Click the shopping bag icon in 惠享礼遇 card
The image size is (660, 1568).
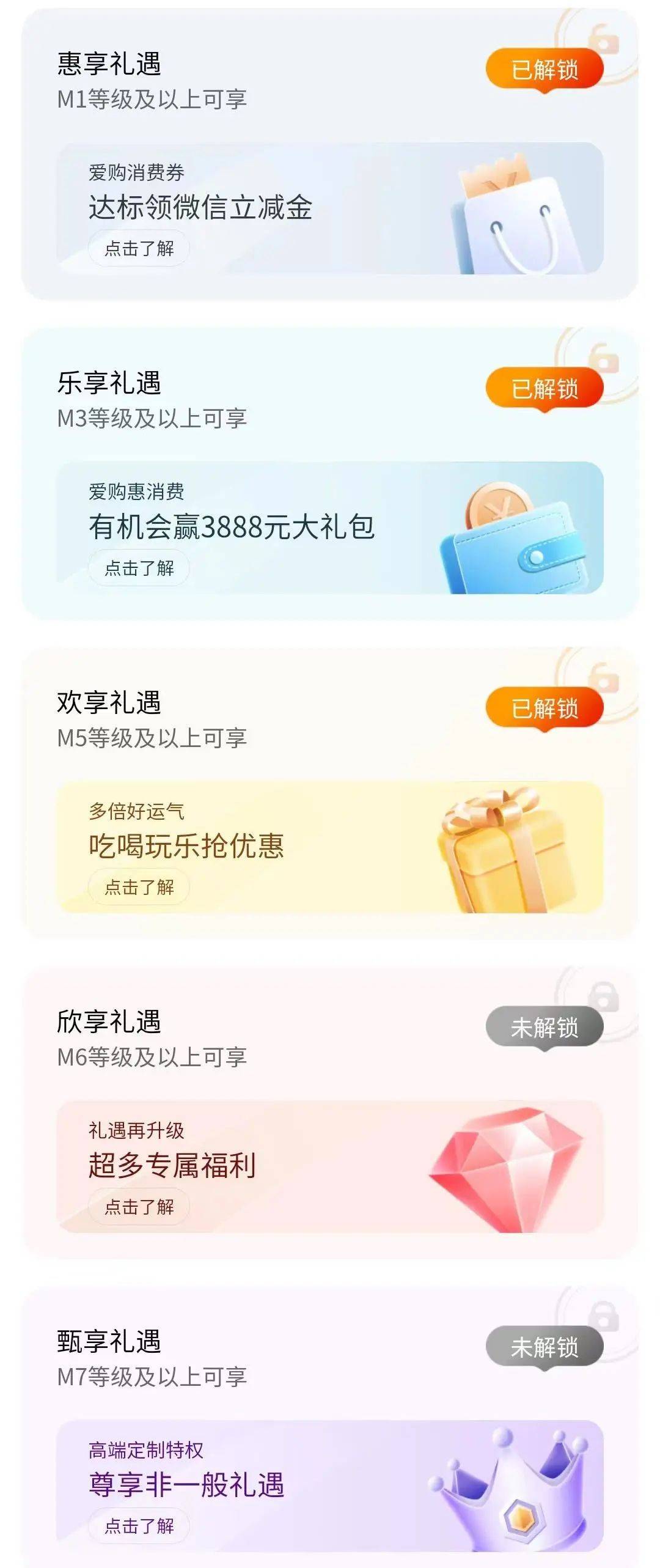pyautogui.click(x=513, y=214)
